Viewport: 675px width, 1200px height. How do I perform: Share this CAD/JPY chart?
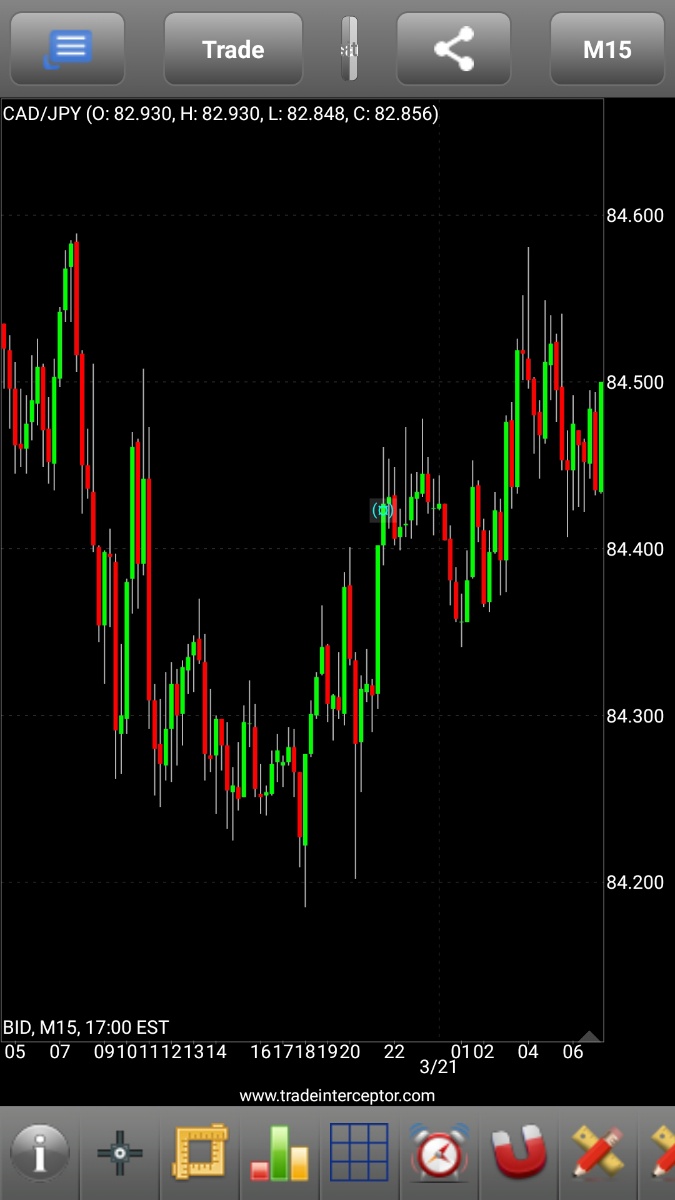coord(454,49)
